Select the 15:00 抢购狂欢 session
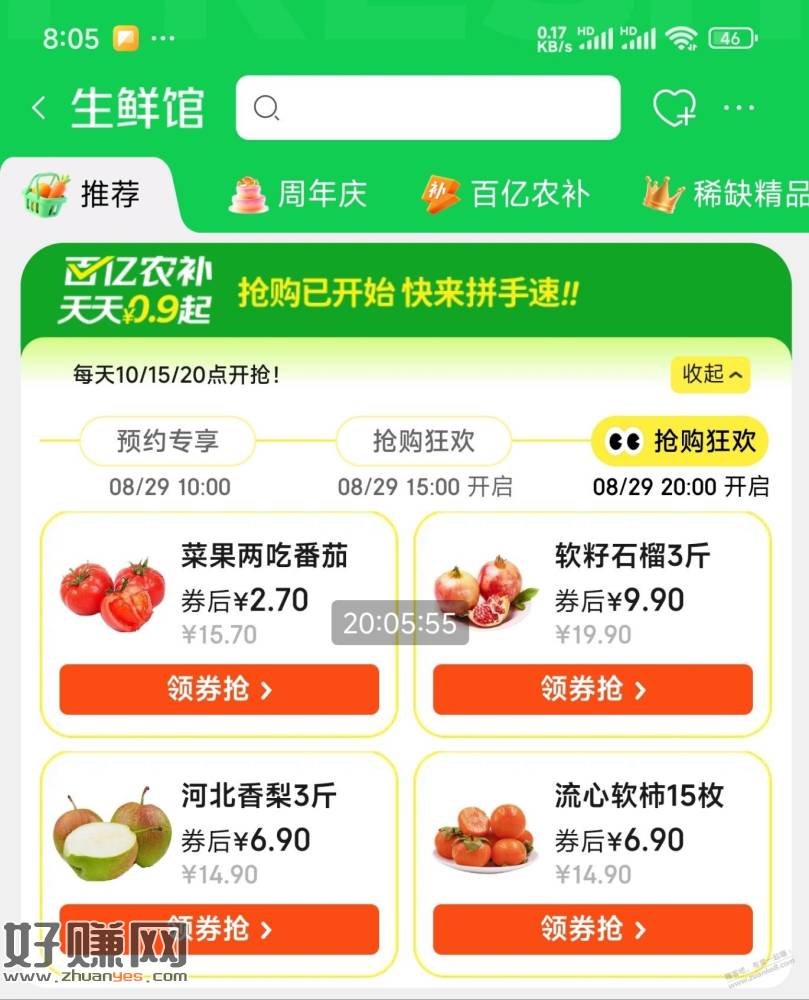809x1000 pixels. [423, 441]
